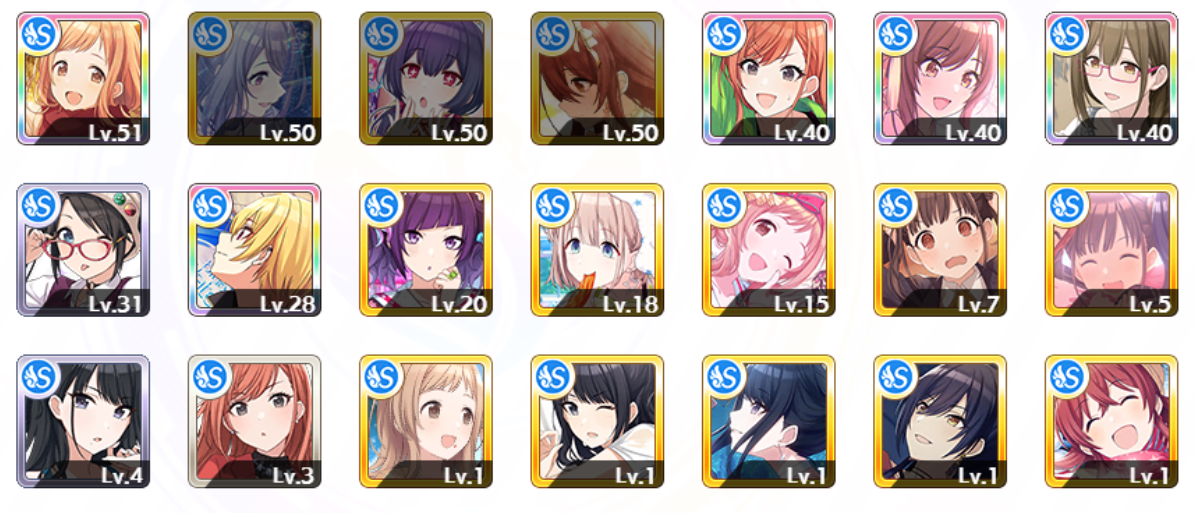Choose the orange-haired Lv.40 card
This screenshot has width=1196, height=513.
point(768,79)
